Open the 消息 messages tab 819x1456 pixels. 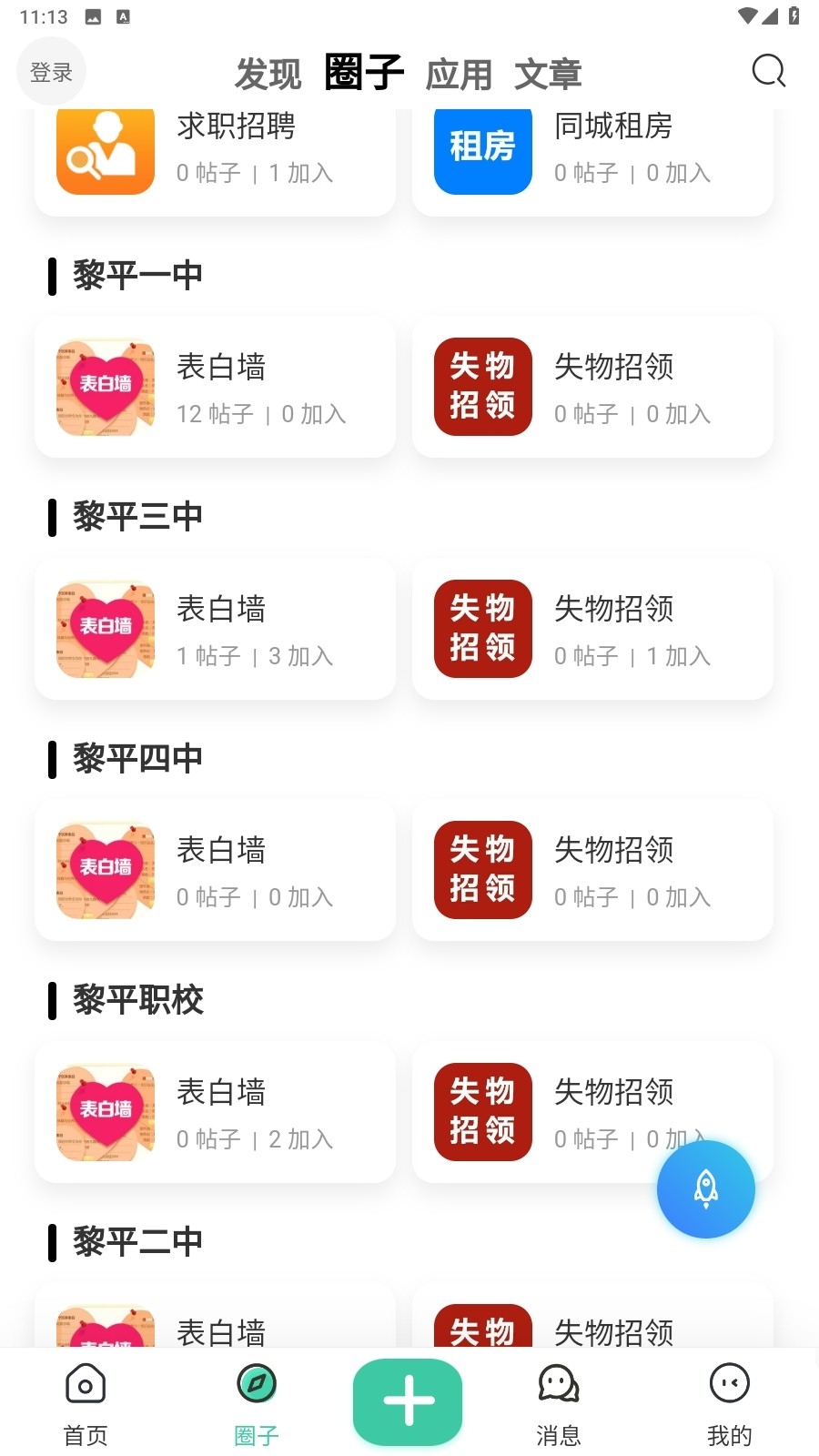point(559,1403)
